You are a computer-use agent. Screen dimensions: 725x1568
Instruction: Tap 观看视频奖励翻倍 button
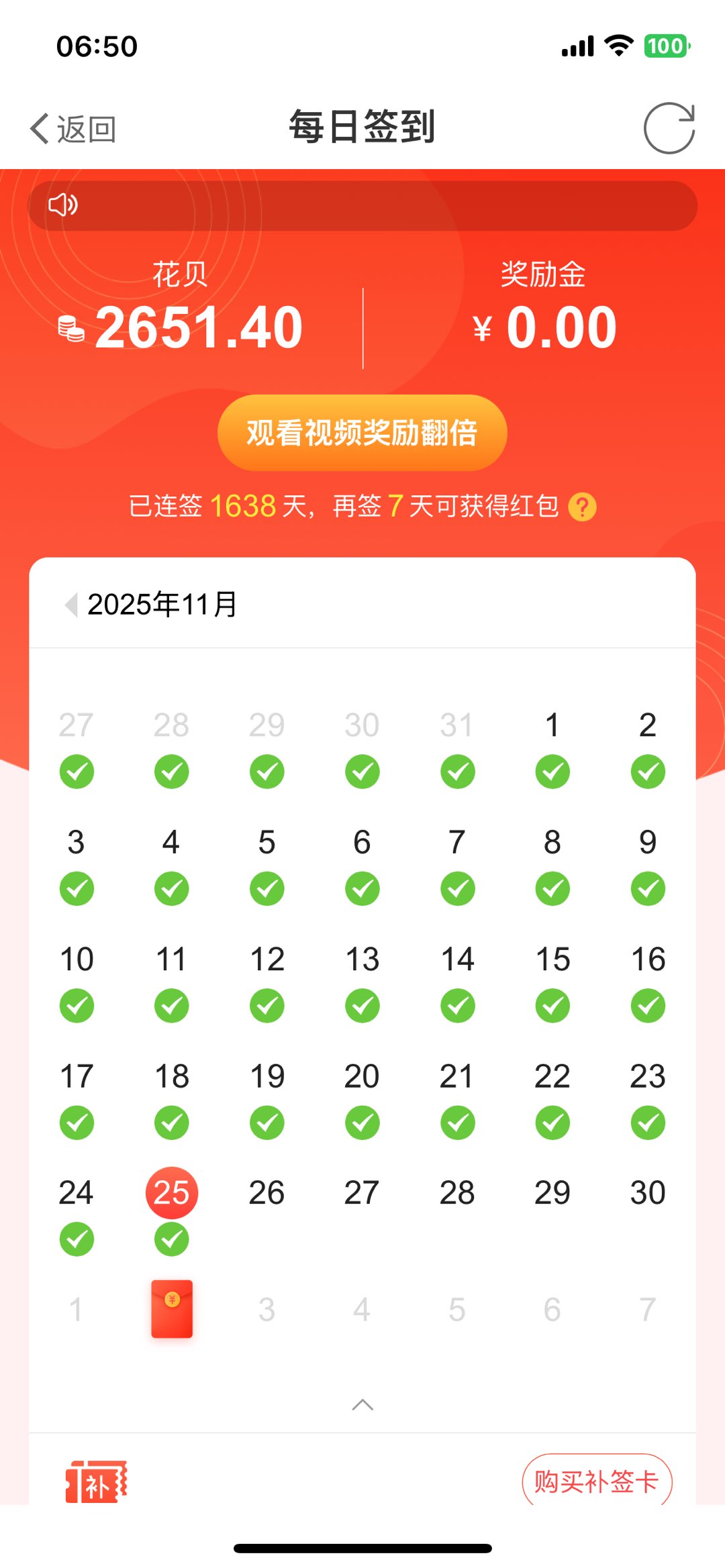coord(362,433)
